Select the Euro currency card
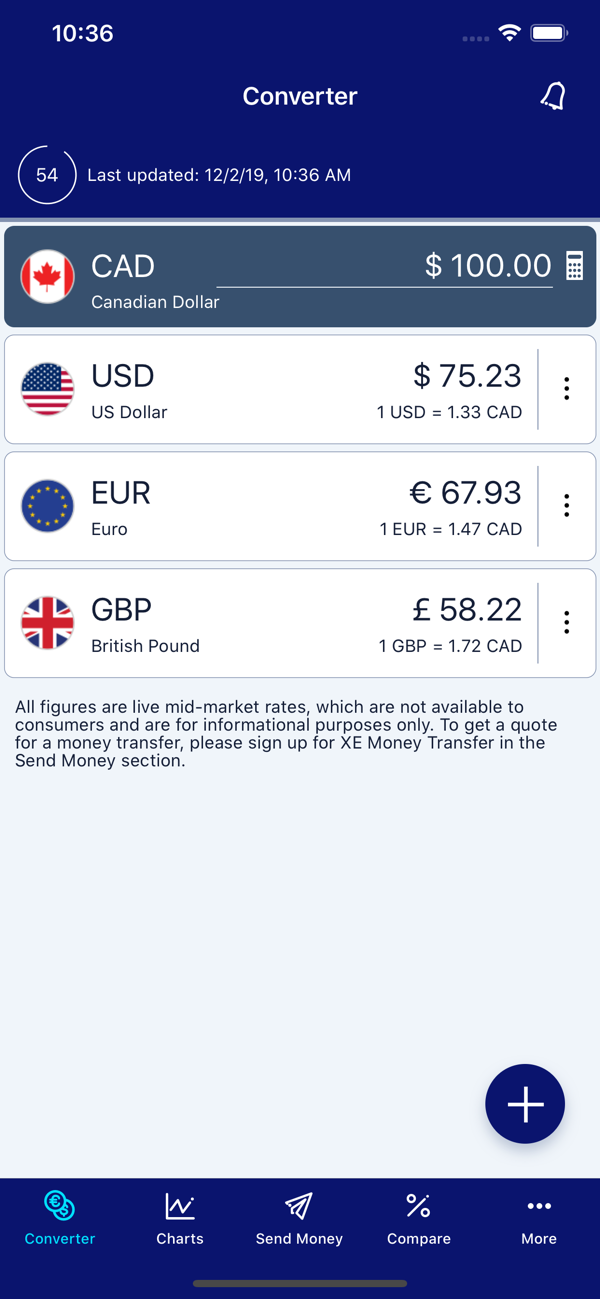Image resolution: width=600 pixels, height=1299 pixels. 270,506
